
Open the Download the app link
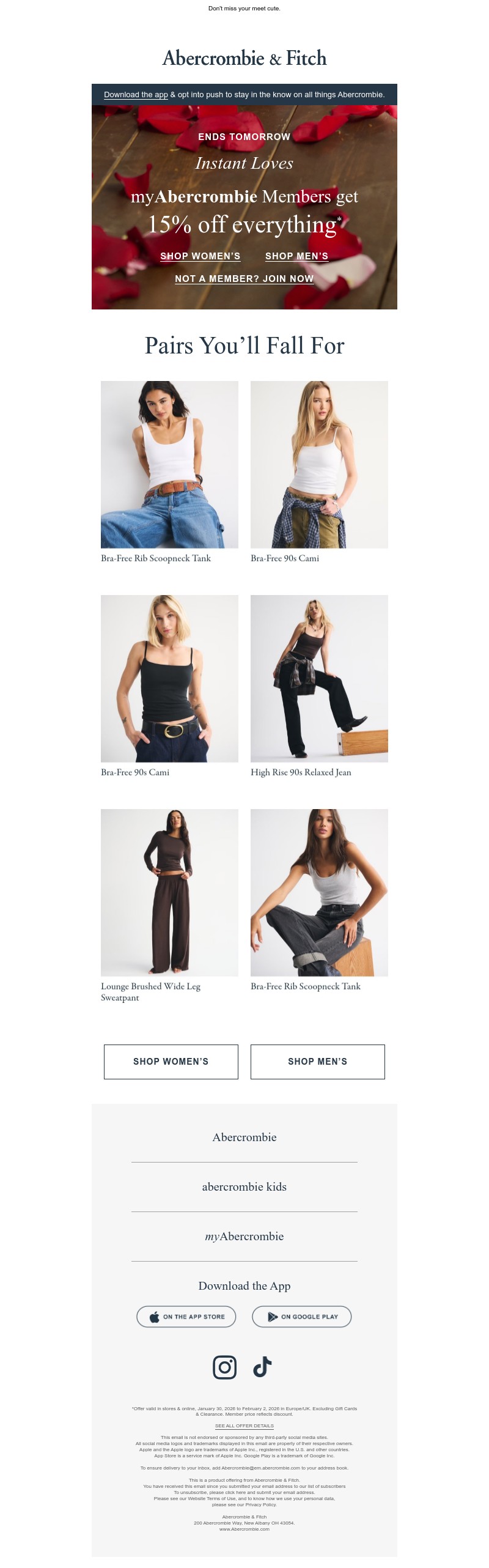click(x=136, y=95)
